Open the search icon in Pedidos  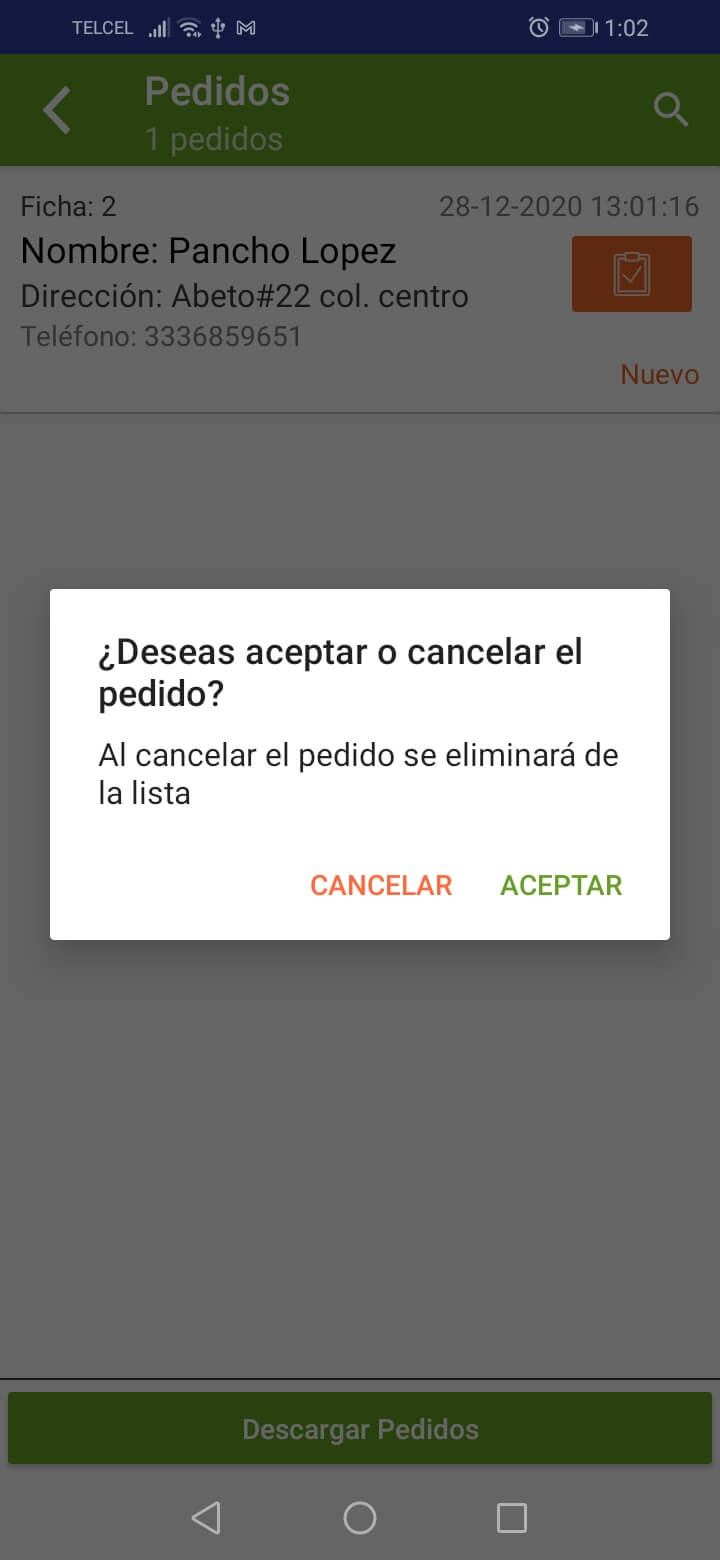click(x=671, y=110)
